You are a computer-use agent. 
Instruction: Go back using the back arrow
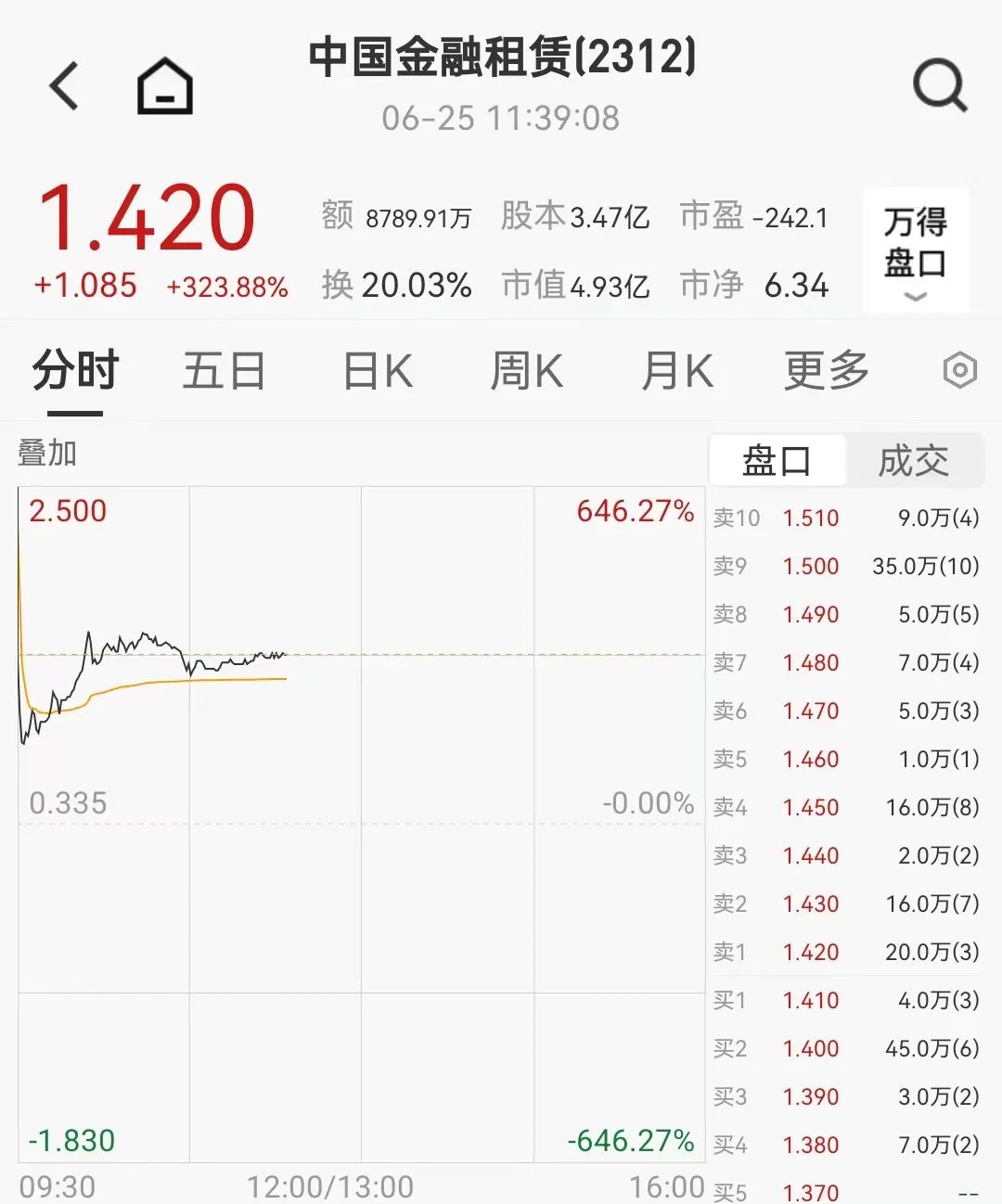pos(64,86)
